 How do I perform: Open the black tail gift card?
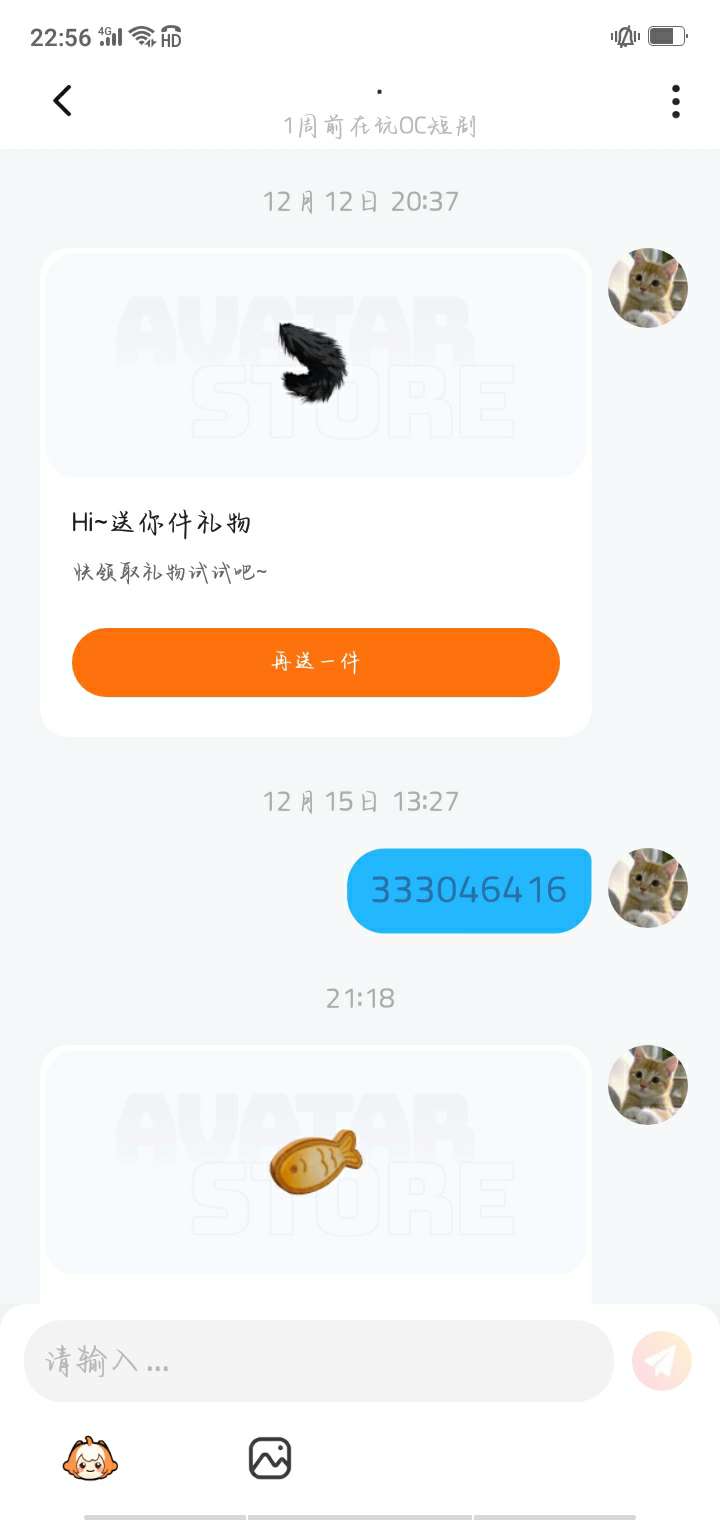click(315, 365)
